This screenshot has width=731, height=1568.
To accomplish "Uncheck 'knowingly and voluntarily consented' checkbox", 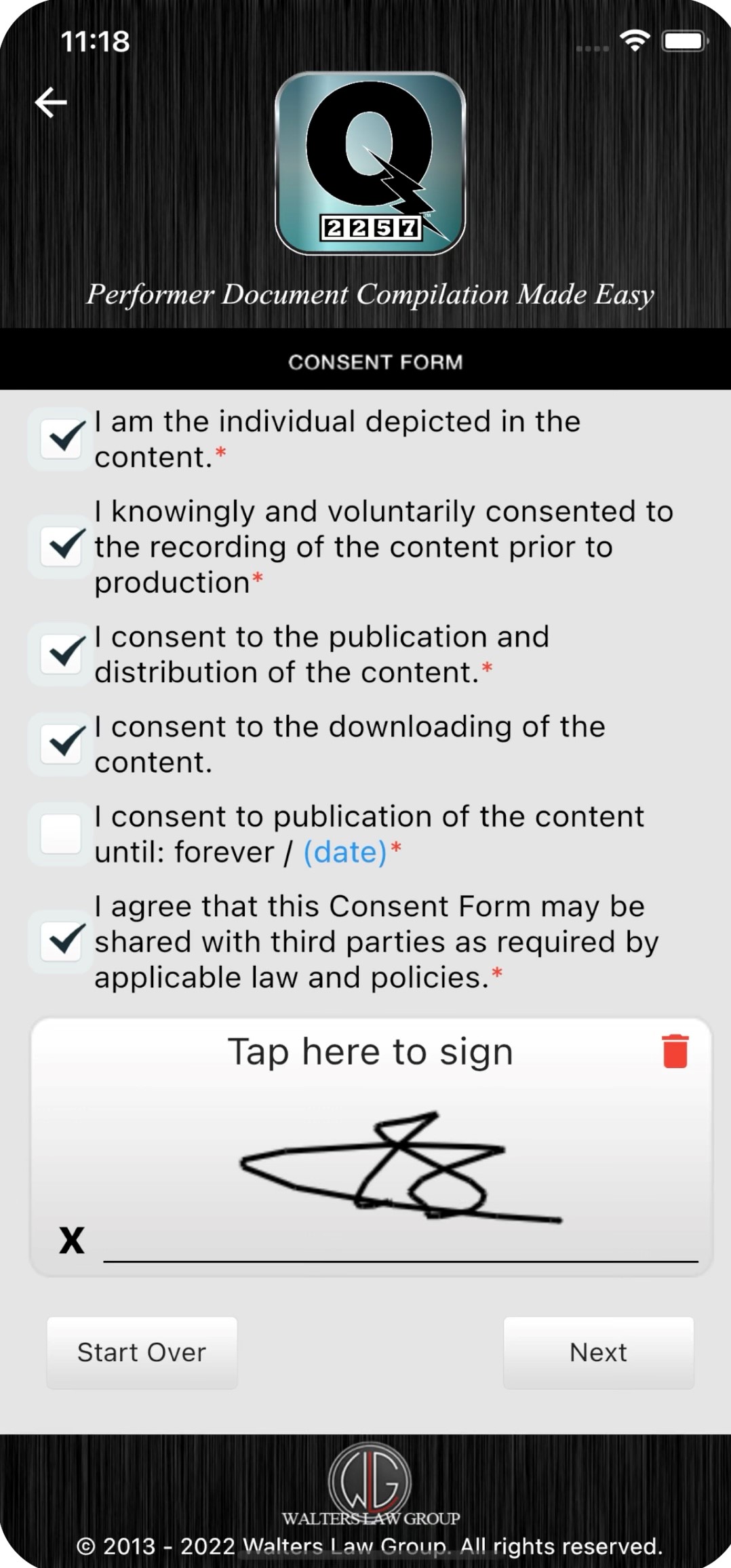I will (x=61, y=547).
